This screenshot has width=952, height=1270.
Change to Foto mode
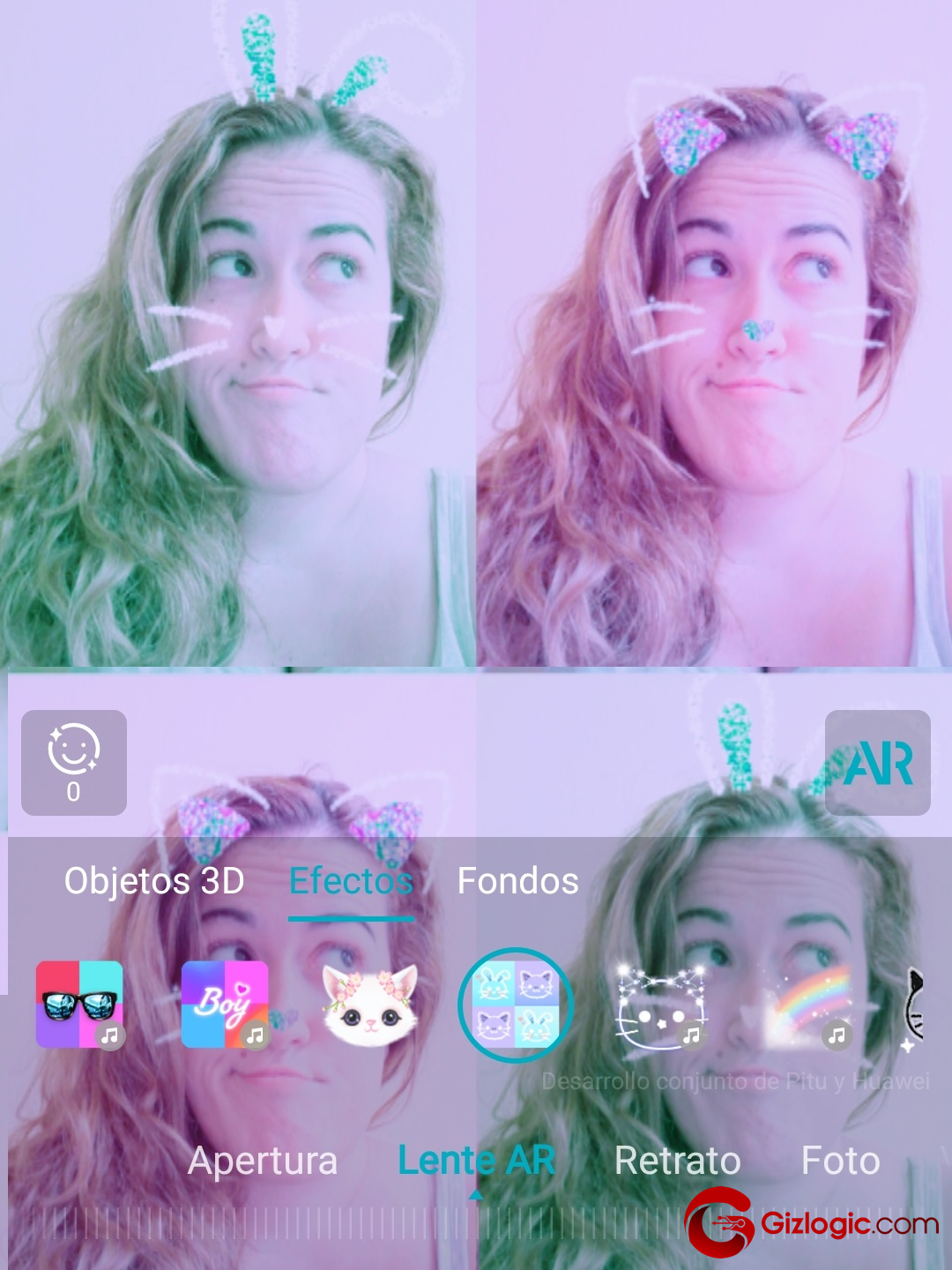coord(840,1161)
